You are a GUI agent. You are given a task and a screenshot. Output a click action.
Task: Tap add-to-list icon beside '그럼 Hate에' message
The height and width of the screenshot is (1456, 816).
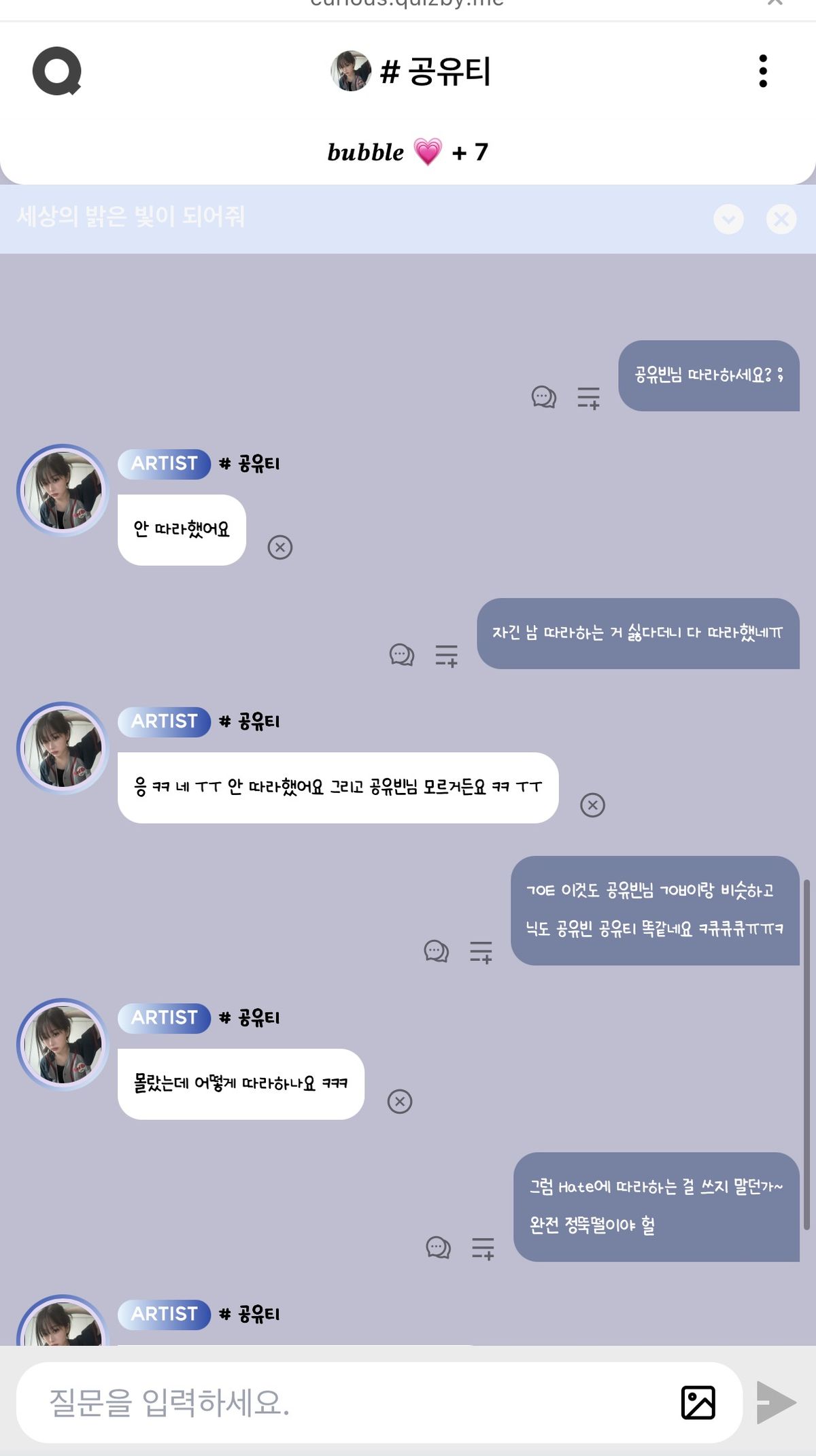tap(483, 1248)
